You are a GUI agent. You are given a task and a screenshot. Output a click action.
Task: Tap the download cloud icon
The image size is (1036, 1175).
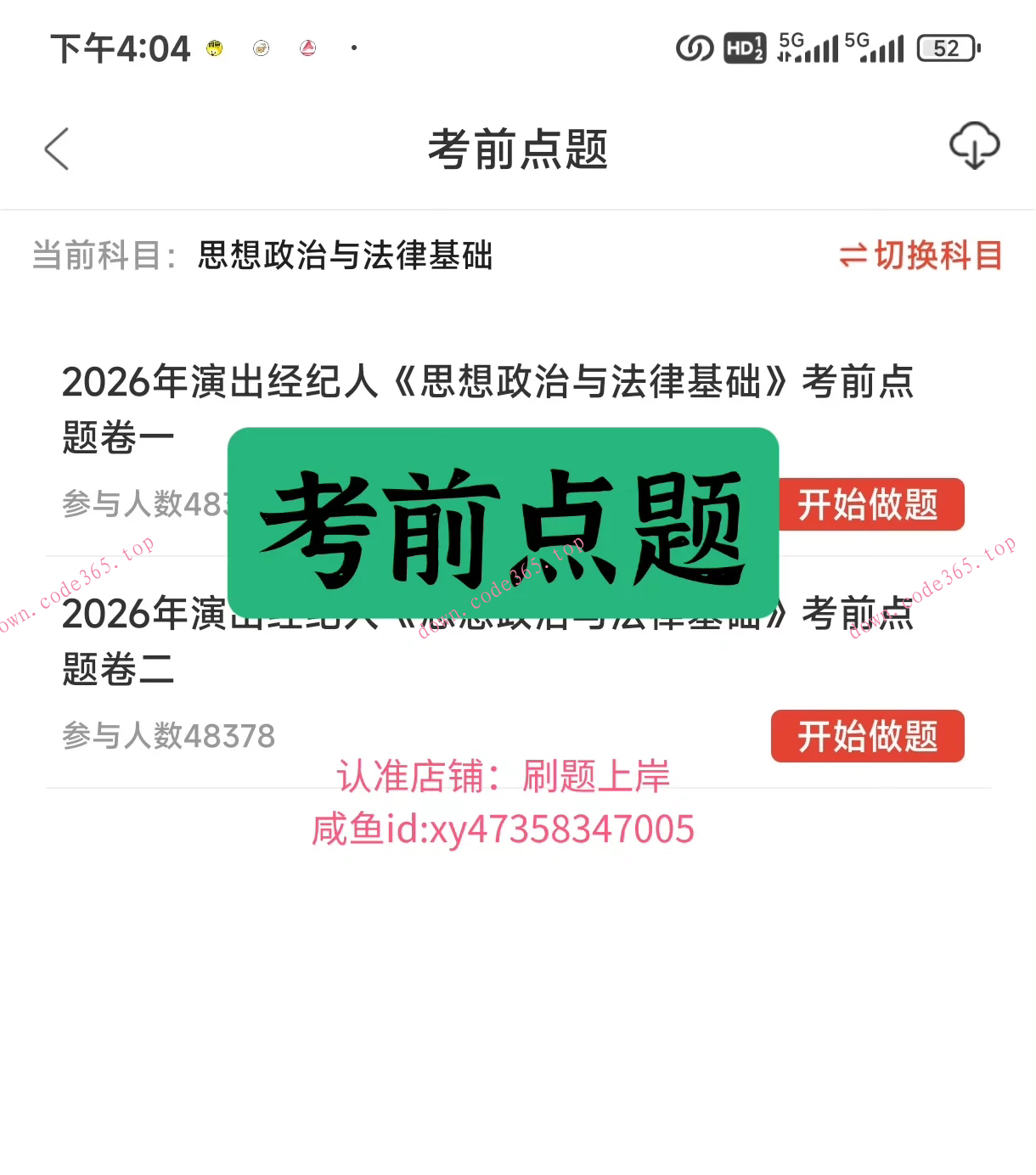(974, 144)
